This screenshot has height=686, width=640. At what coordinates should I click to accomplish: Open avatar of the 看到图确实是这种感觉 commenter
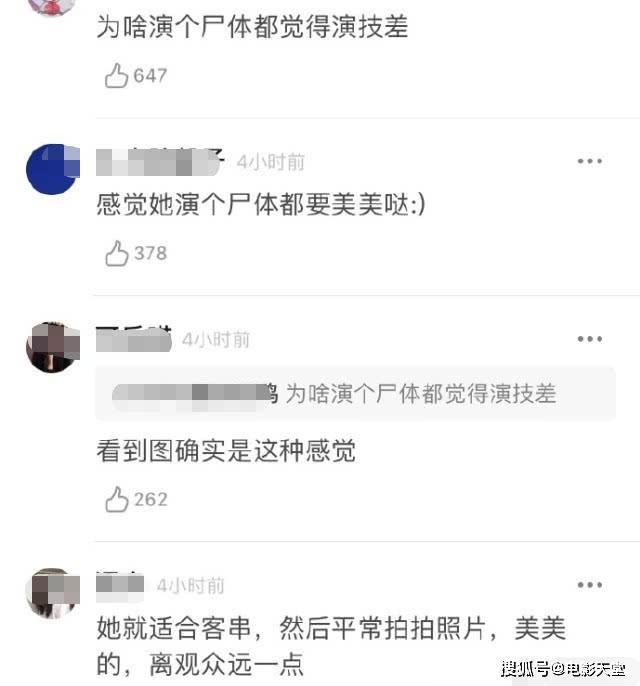pos(53,347)
